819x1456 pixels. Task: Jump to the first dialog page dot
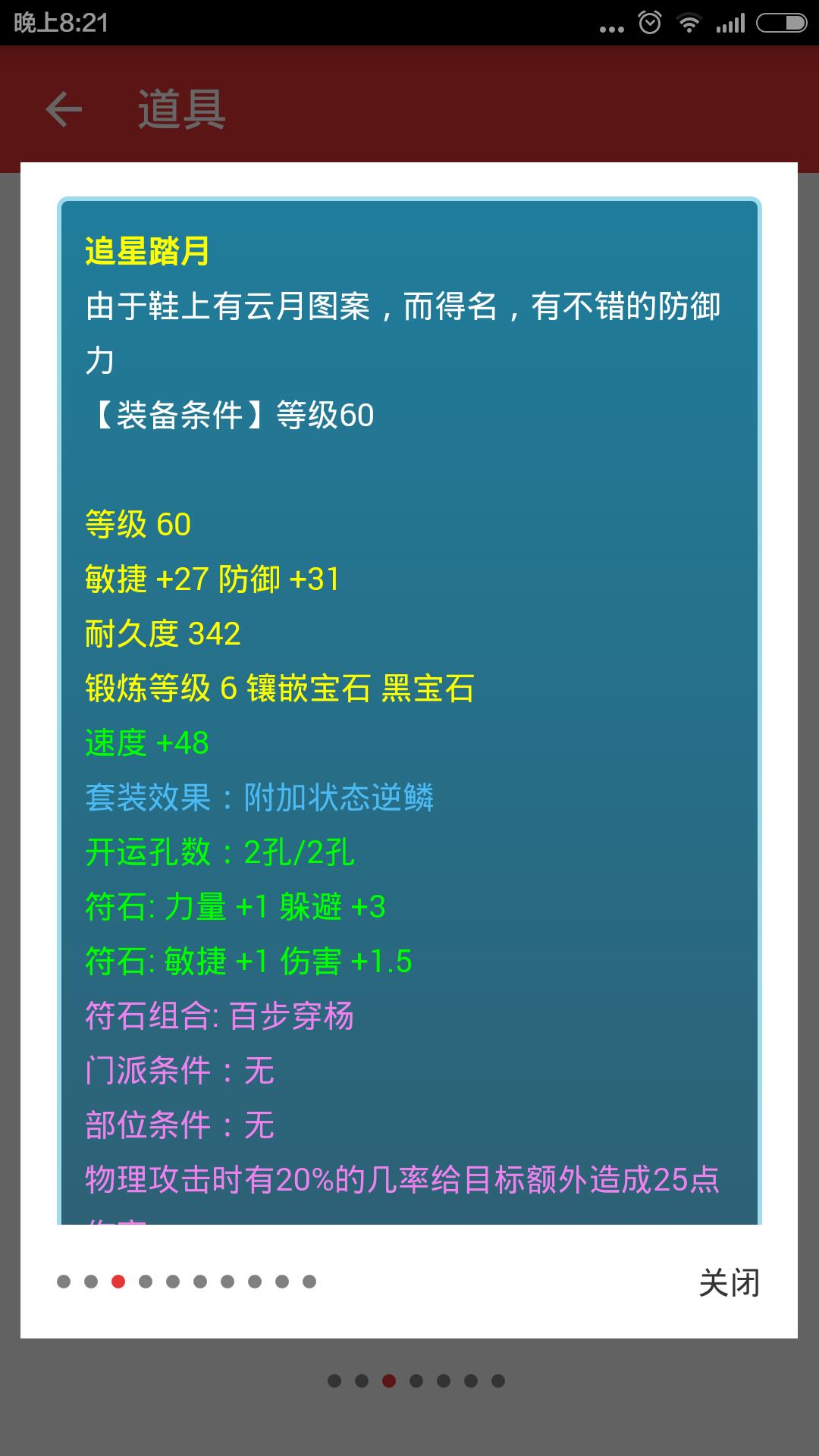(64, 1282)
